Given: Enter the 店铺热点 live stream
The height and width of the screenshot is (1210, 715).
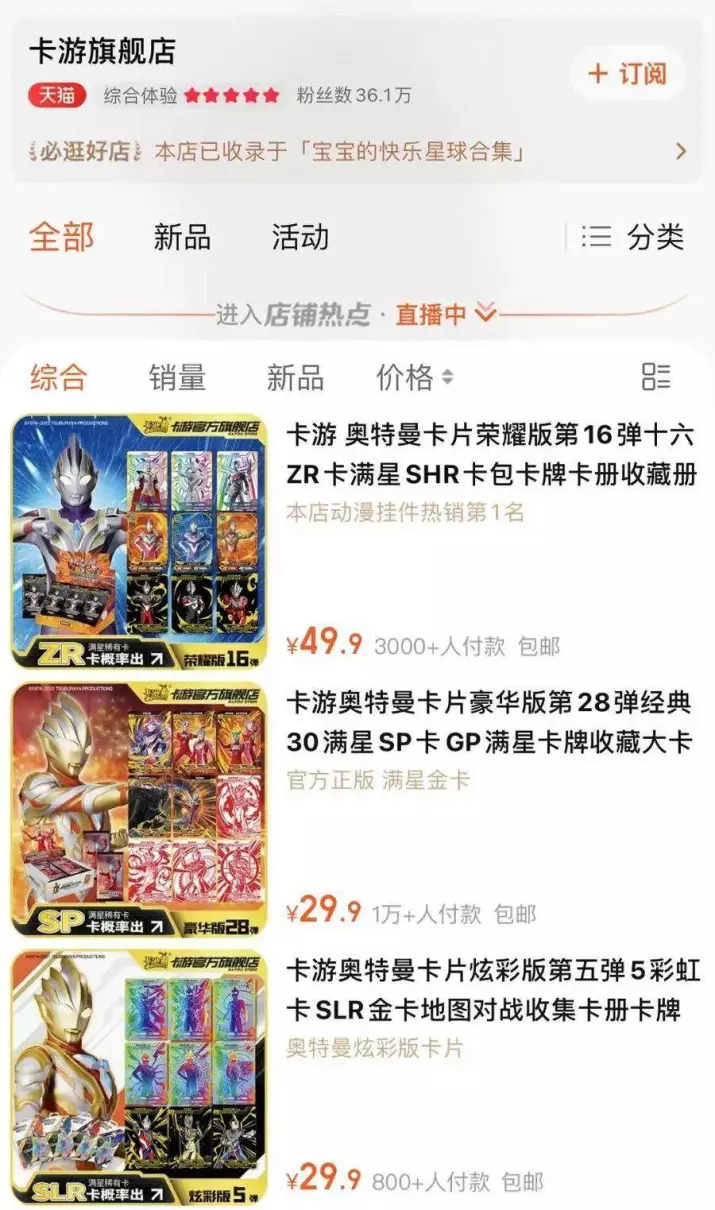Looking at the screenshot, I should pos(356,315).
